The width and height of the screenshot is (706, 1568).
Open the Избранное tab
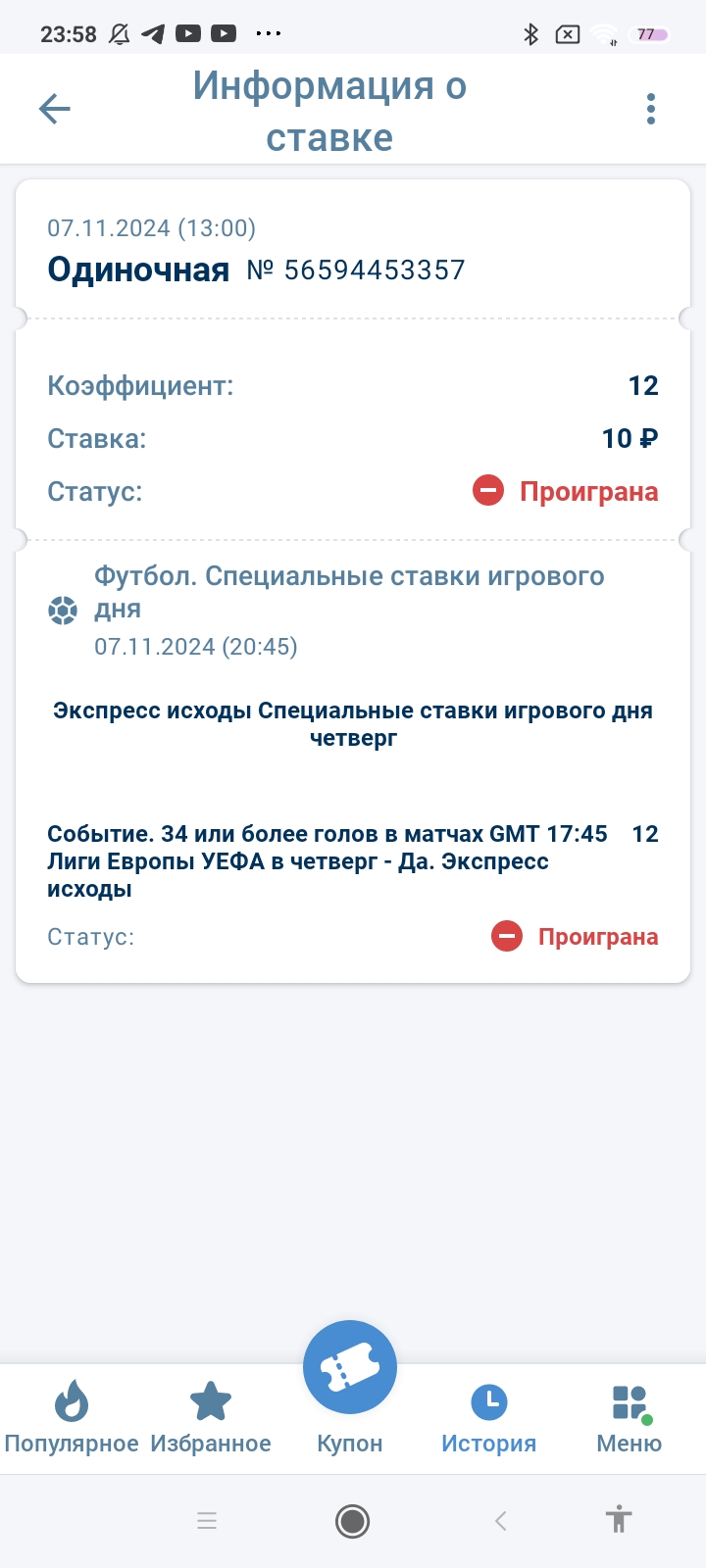(x=211, y=1416)
